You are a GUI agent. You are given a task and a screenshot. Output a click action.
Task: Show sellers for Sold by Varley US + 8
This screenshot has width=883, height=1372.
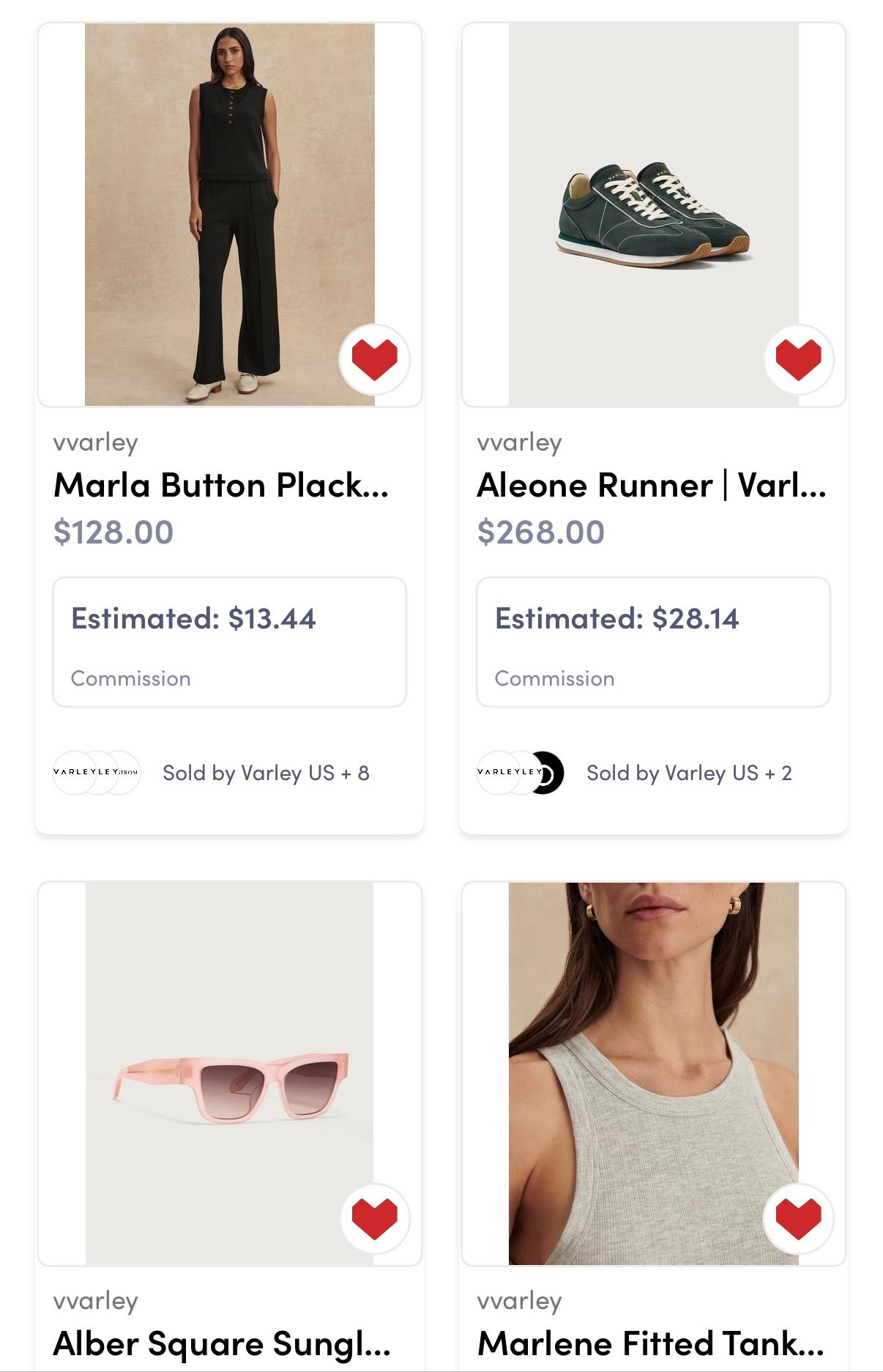(x=265, y=773)
